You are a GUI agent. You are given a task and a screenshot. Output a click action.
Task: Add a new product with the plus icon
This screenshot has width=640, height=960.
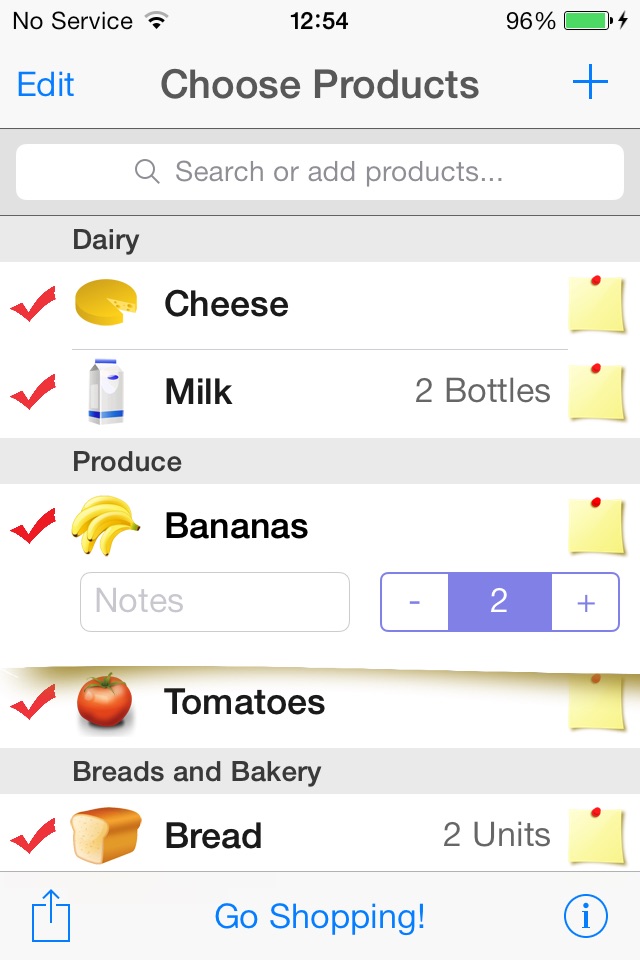(590, 82)
